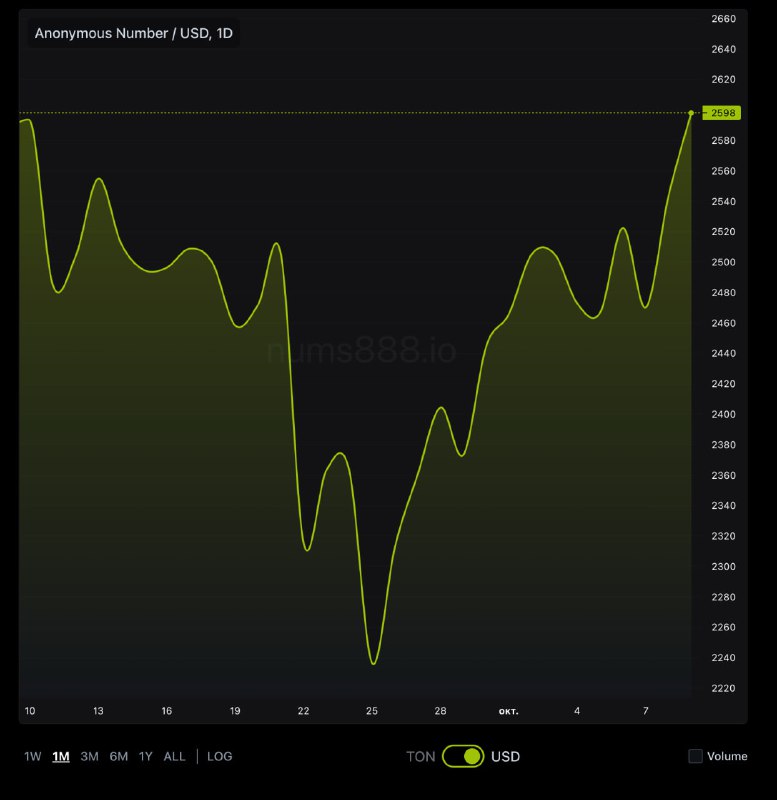The height and width of the screenshot is (800, 777).
Task: Select the 1M time range
Action: [x=61, y=756]
